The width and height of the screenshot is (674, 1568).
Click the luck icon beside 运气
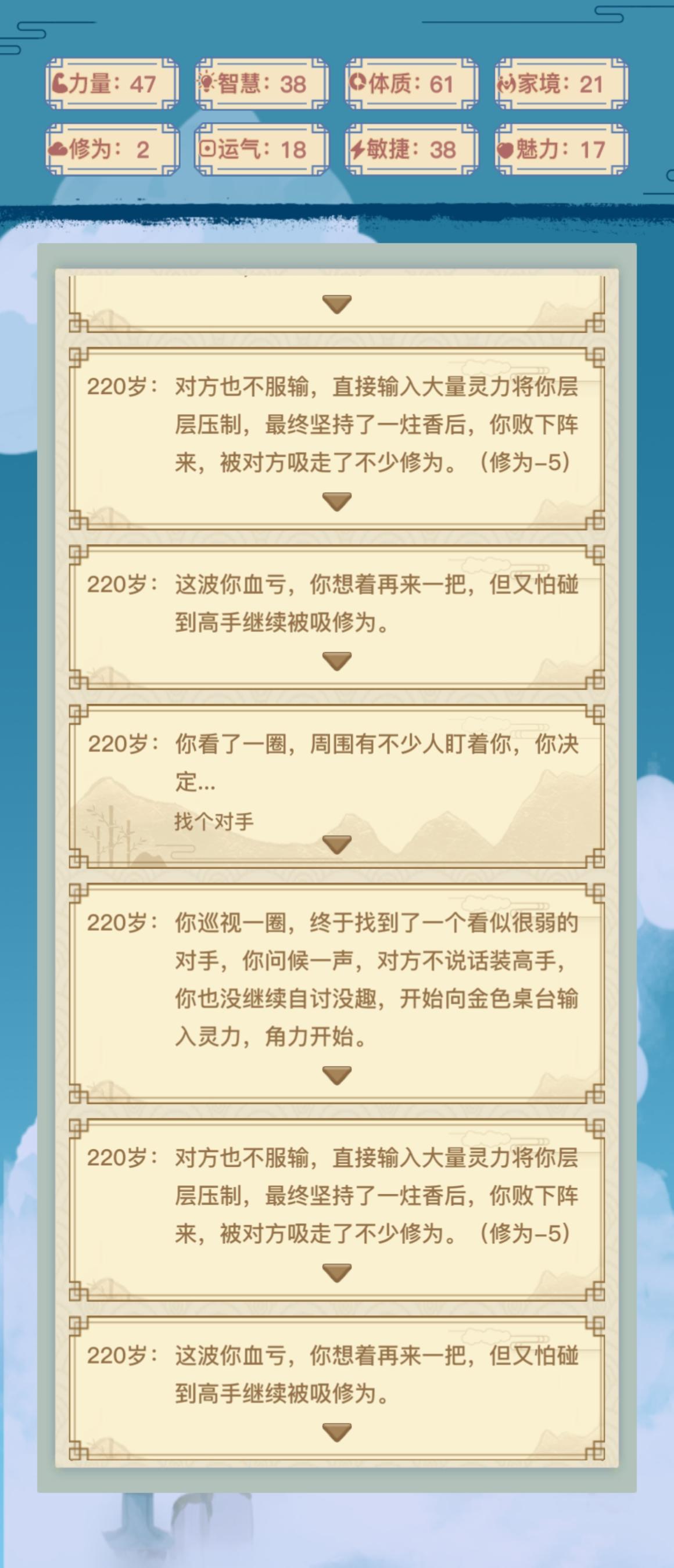(207, 148)
